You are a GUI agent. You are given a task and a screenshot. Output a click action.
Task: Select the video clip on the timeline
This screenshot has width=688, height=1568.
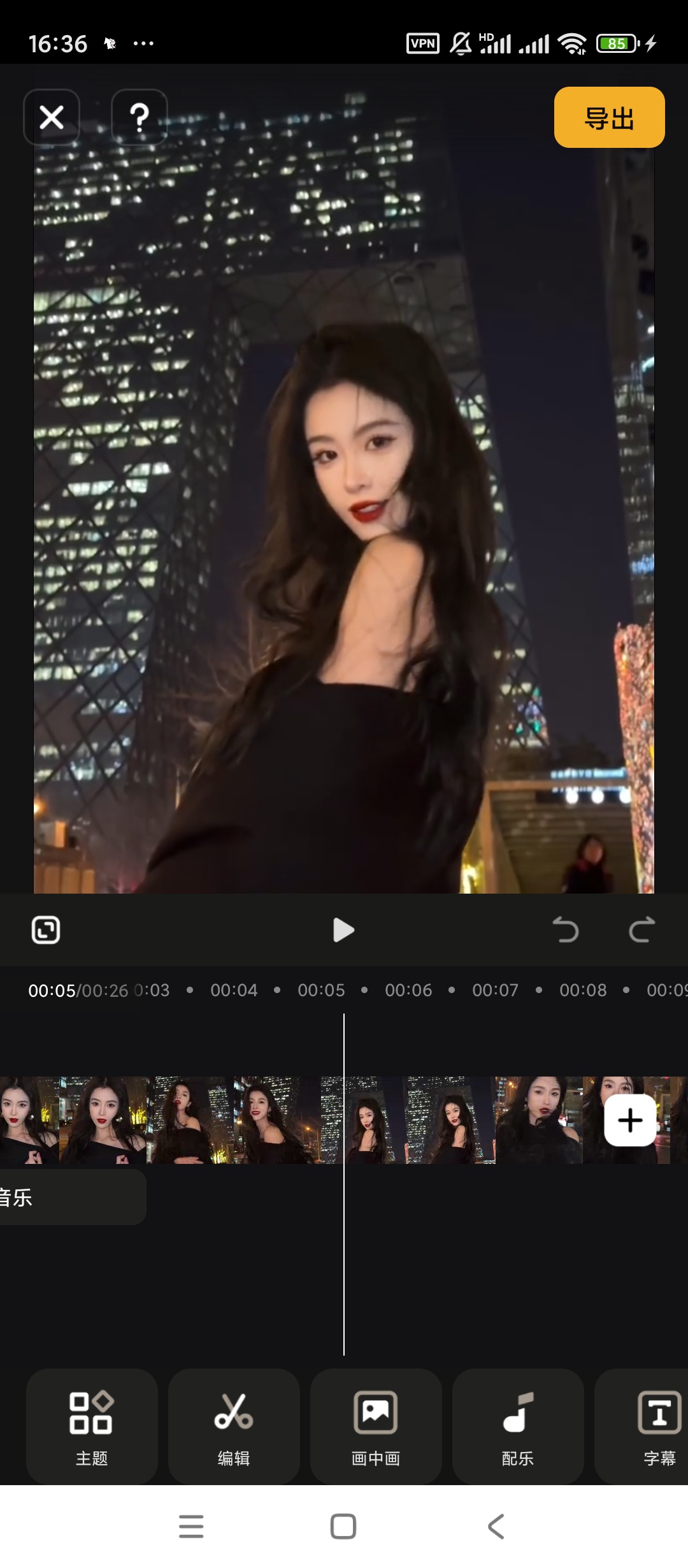[x=255, y=1121]
